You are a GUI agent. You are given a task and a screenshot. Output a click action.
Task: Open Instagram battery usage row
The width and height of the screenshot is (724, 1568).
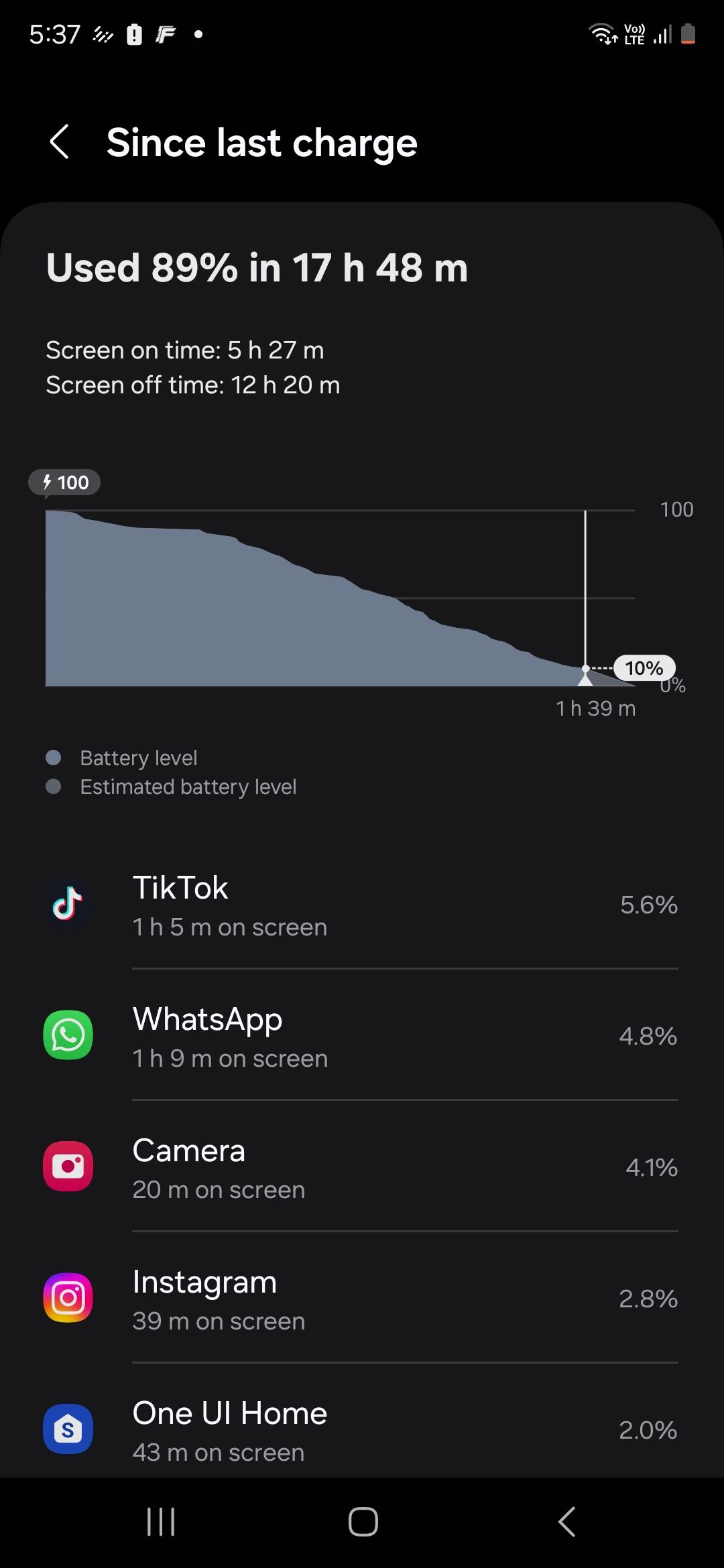pos(362,1299)
